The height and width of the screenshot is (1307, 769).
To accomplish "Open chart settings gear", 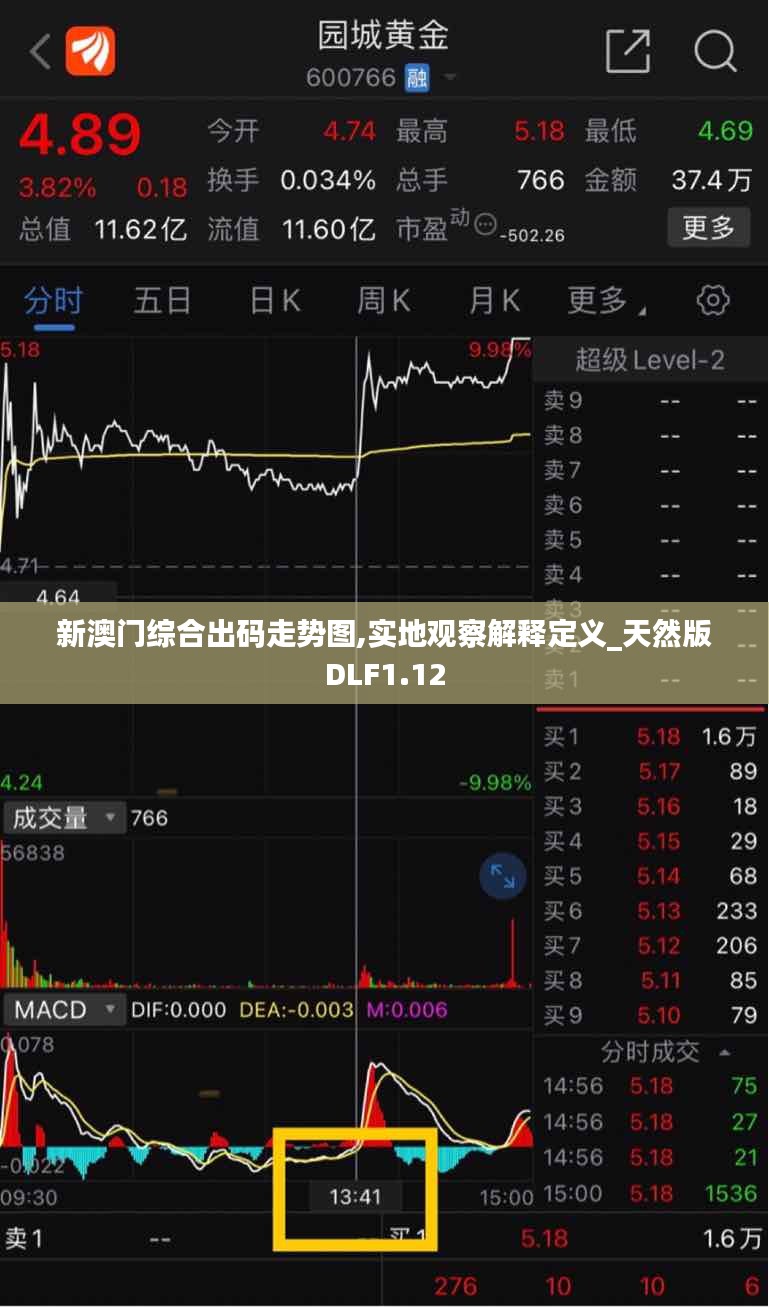I will [713, 299].
